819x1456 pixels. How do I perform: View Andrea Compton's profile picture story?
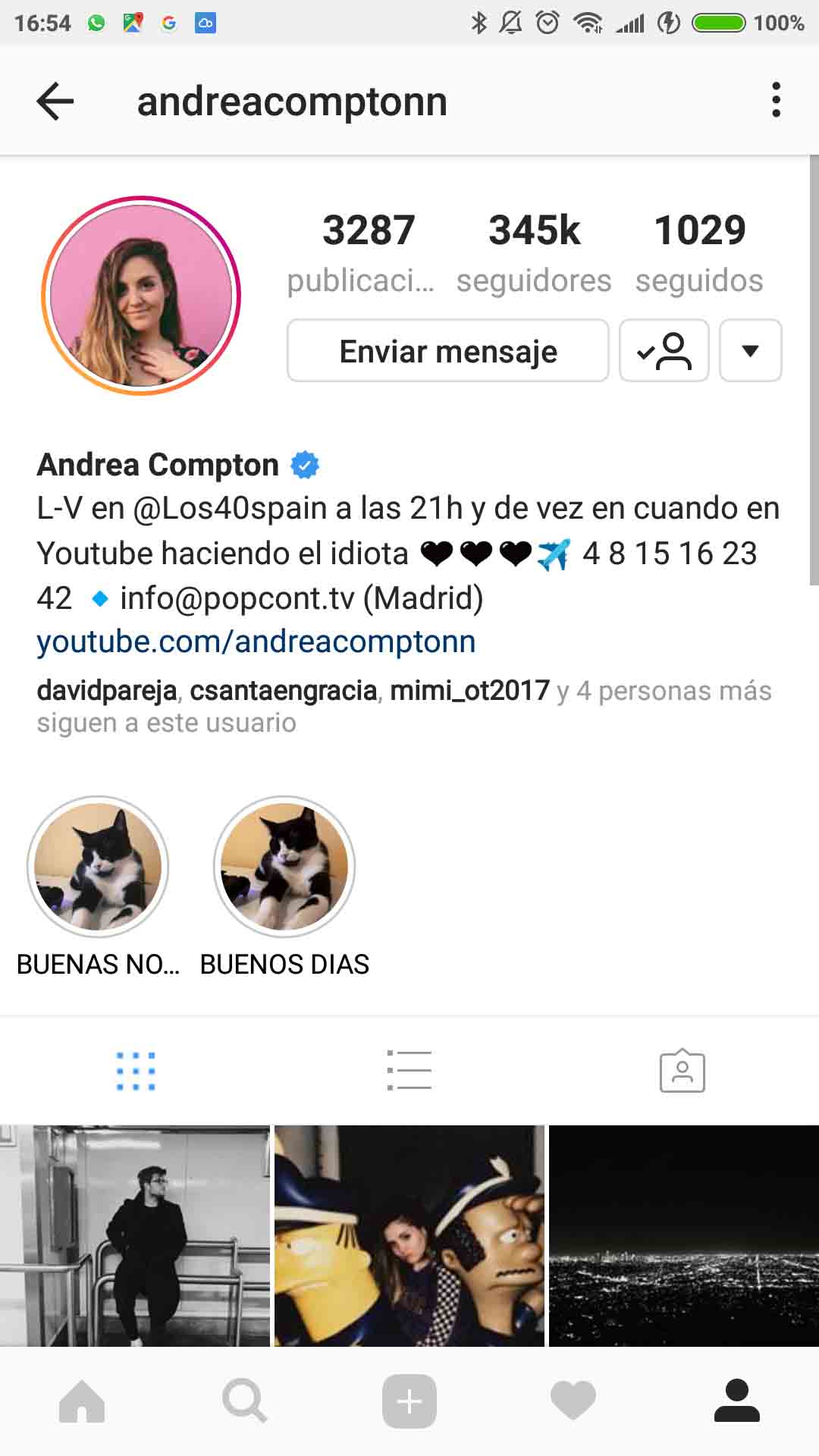141,296
